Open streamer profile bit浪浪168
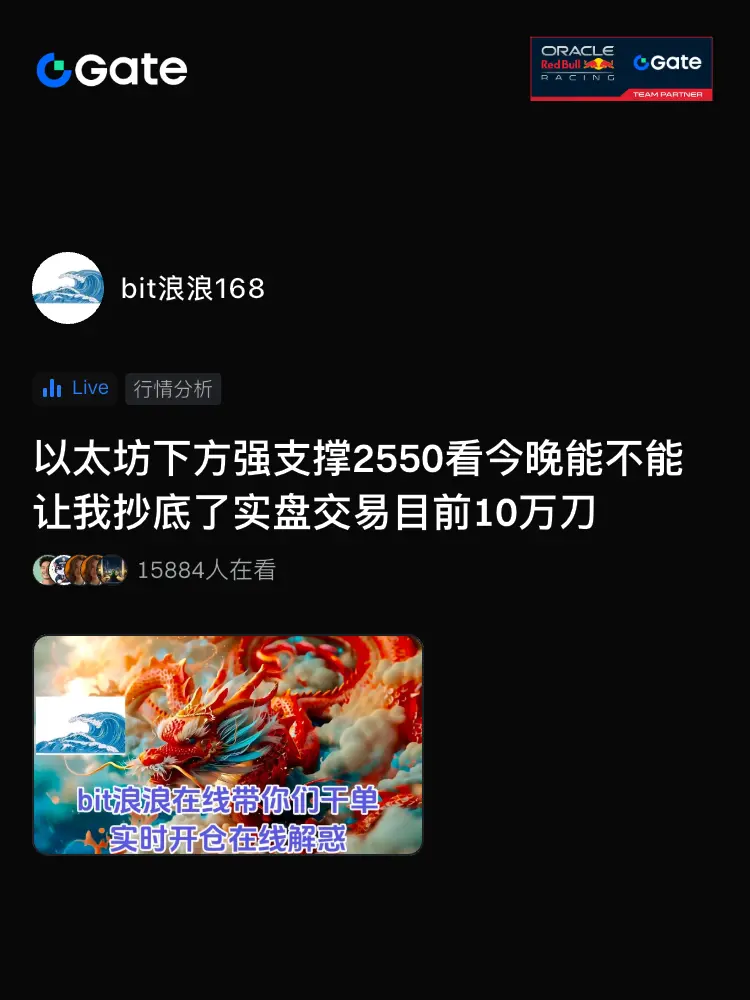The width and height of the screenshot is (750, 1000). (193, 288)
